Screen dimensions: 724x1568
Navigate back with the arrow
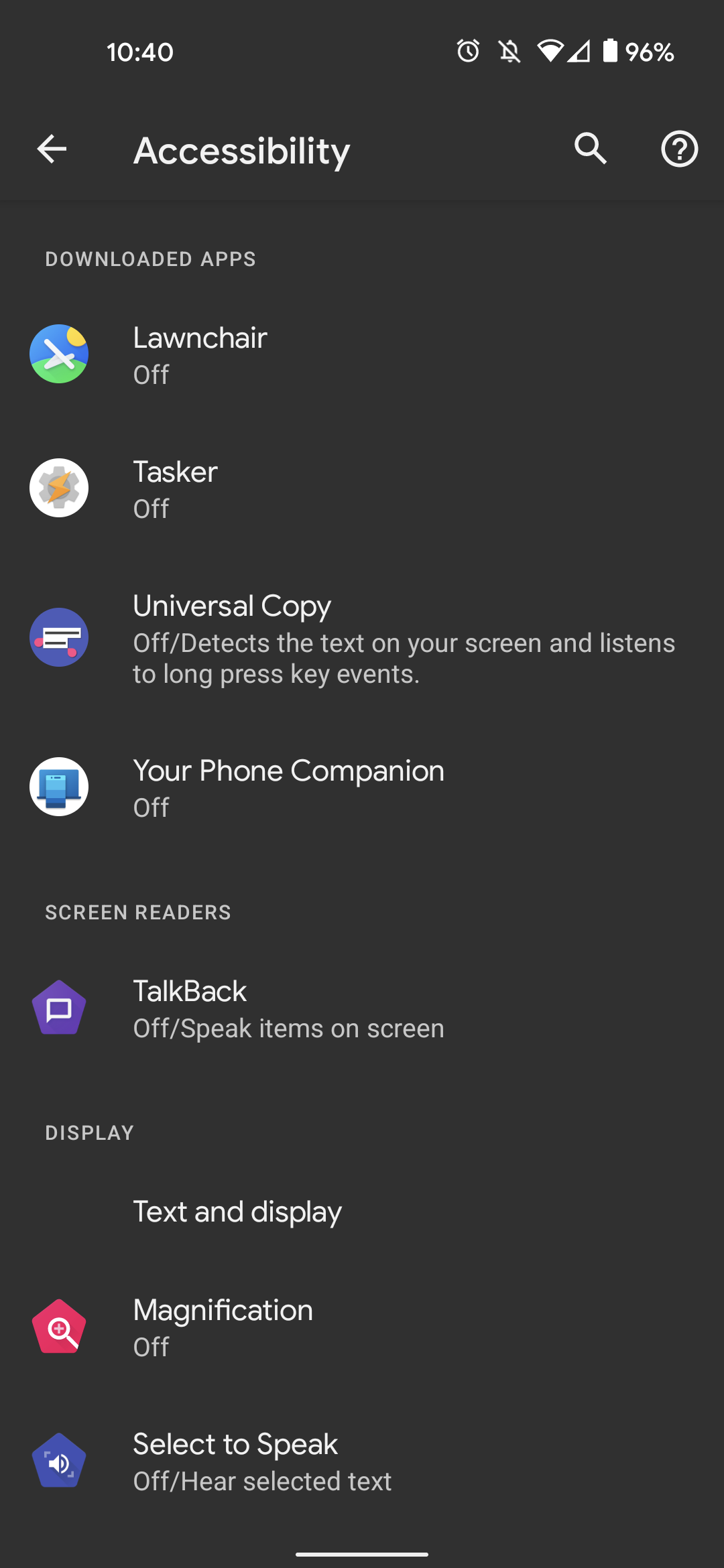(52, 149)
